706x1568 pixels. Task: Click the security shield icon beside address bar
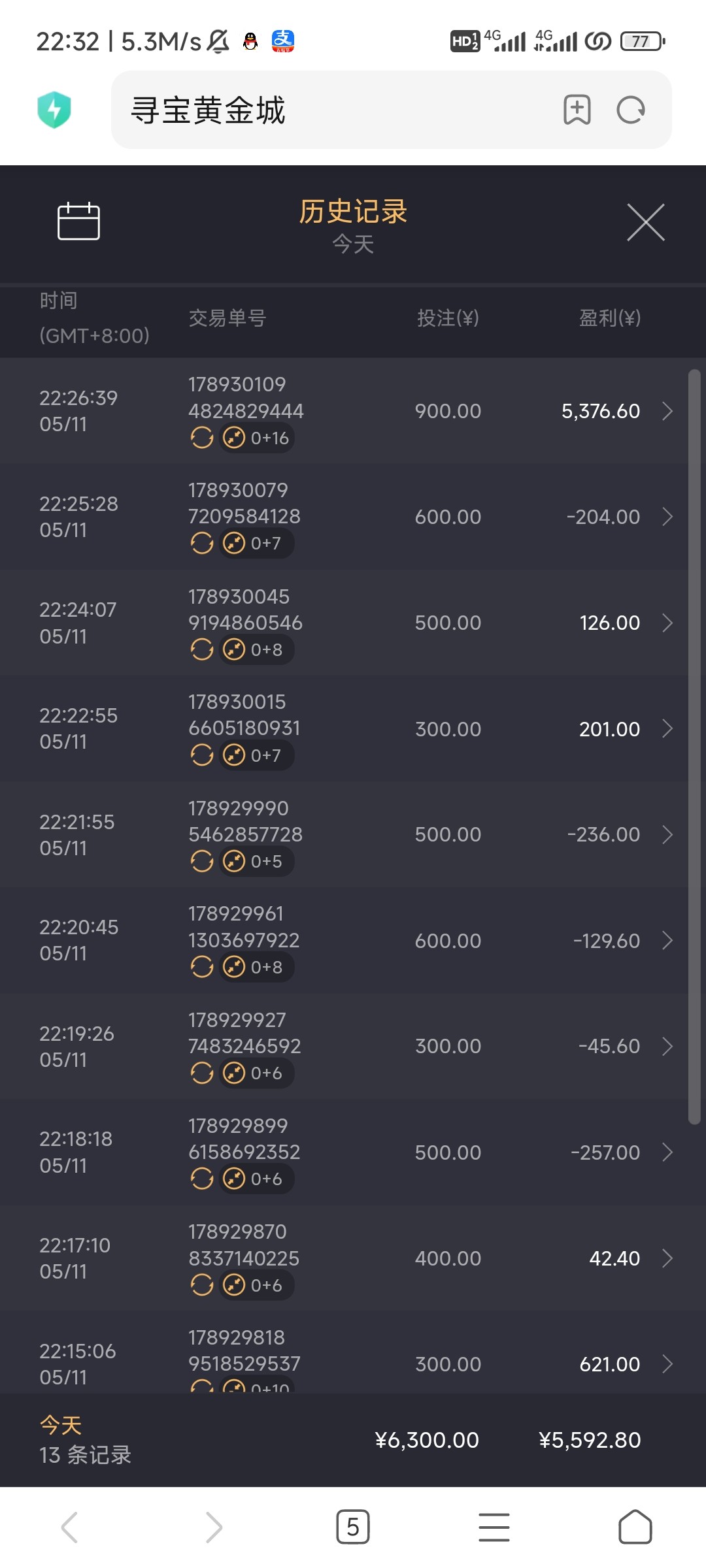click(56, 111)
